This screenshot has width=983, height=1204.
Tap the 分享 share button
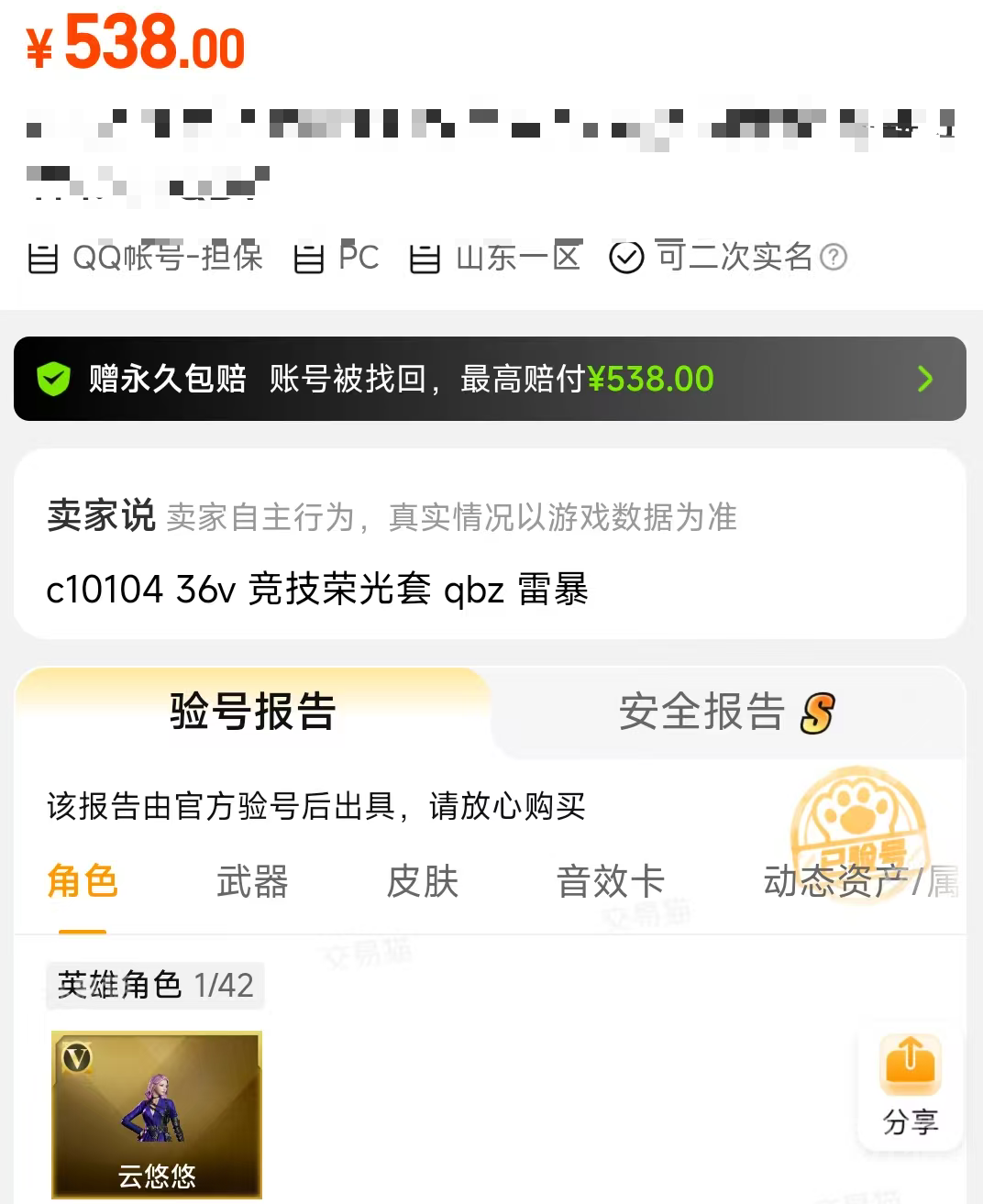[910, 1087]
